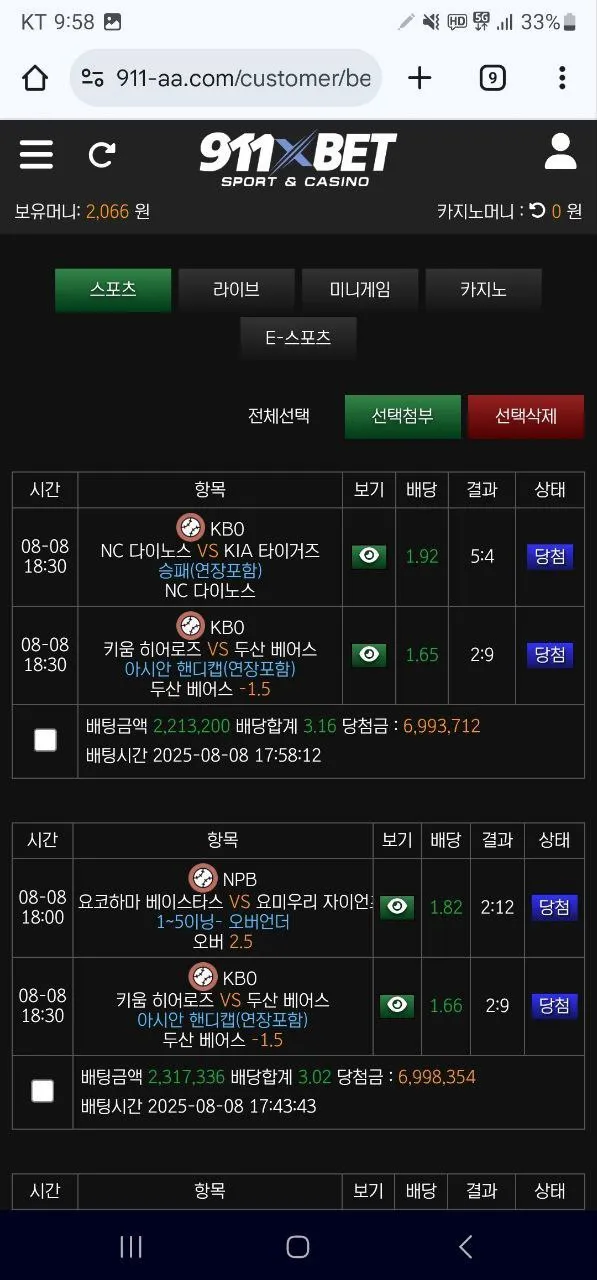Screen dimensions: 597x1280
Task: Tap 전체선택 to select all bets
Action: tap(279, 417)
